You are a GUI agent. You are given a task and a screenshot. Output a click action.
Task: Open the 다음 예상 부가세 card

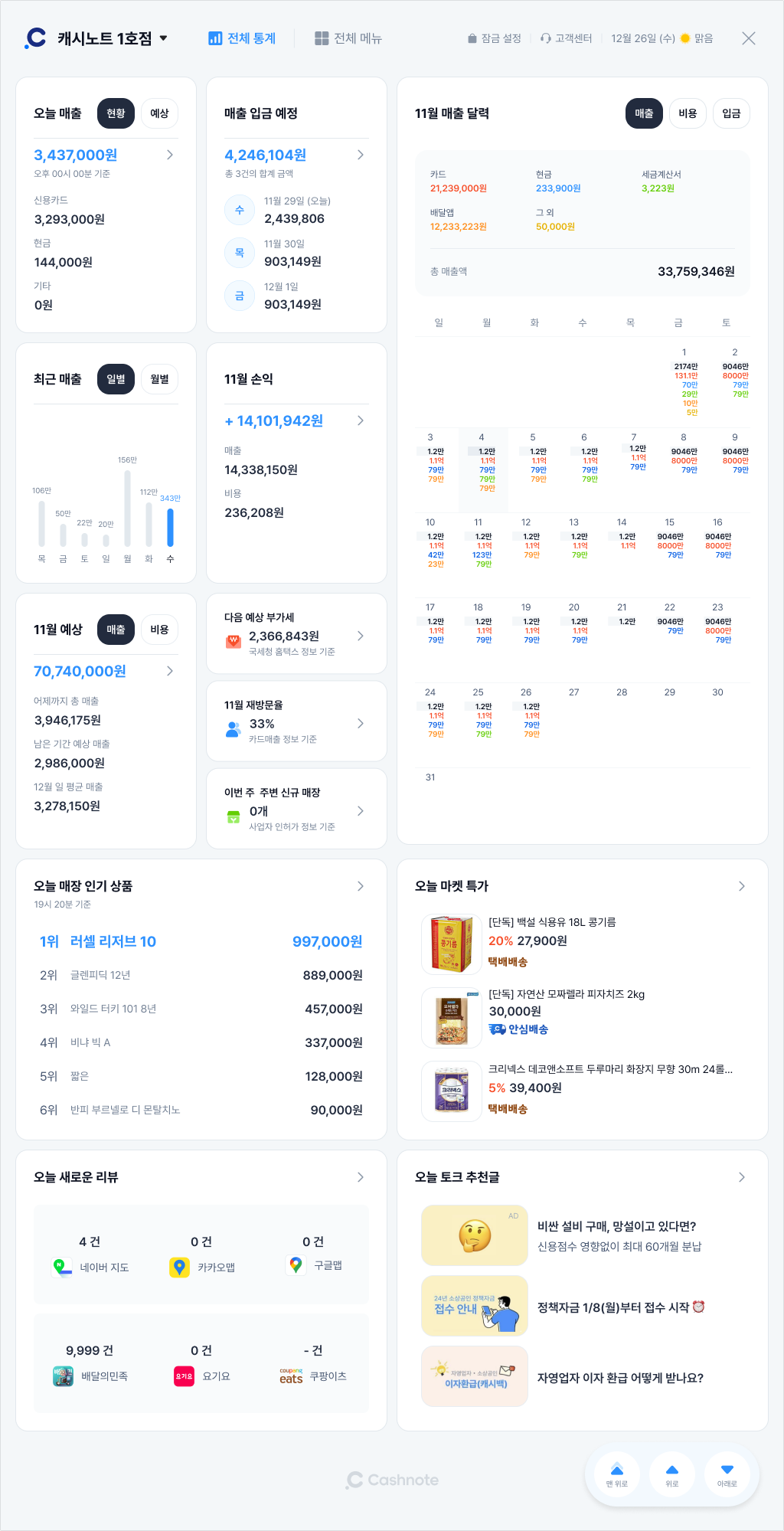pyautogui.click(x=296, y=634)
